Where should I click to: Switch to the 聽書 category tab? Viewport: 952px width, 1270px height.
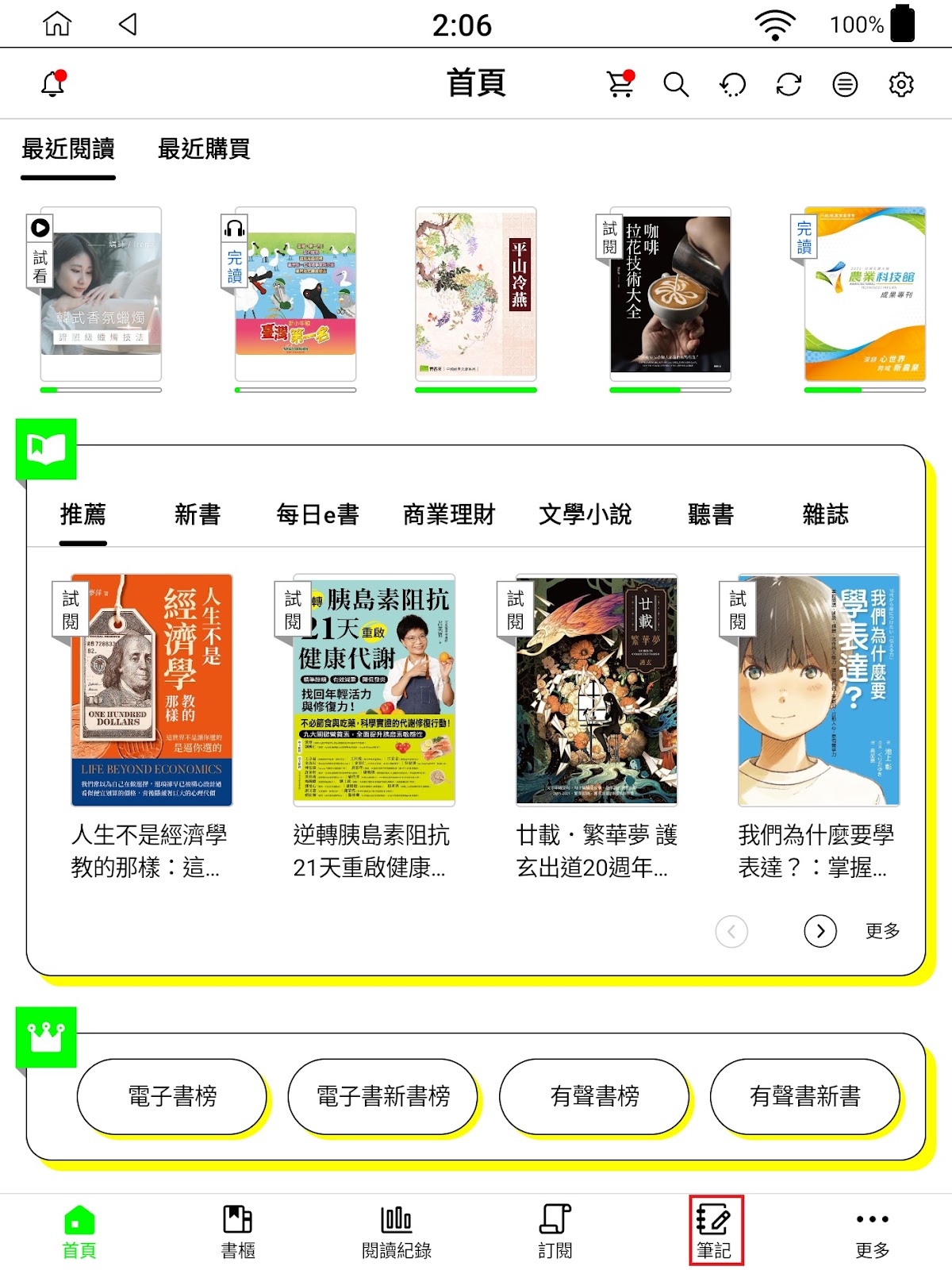(x=711, y=515)
